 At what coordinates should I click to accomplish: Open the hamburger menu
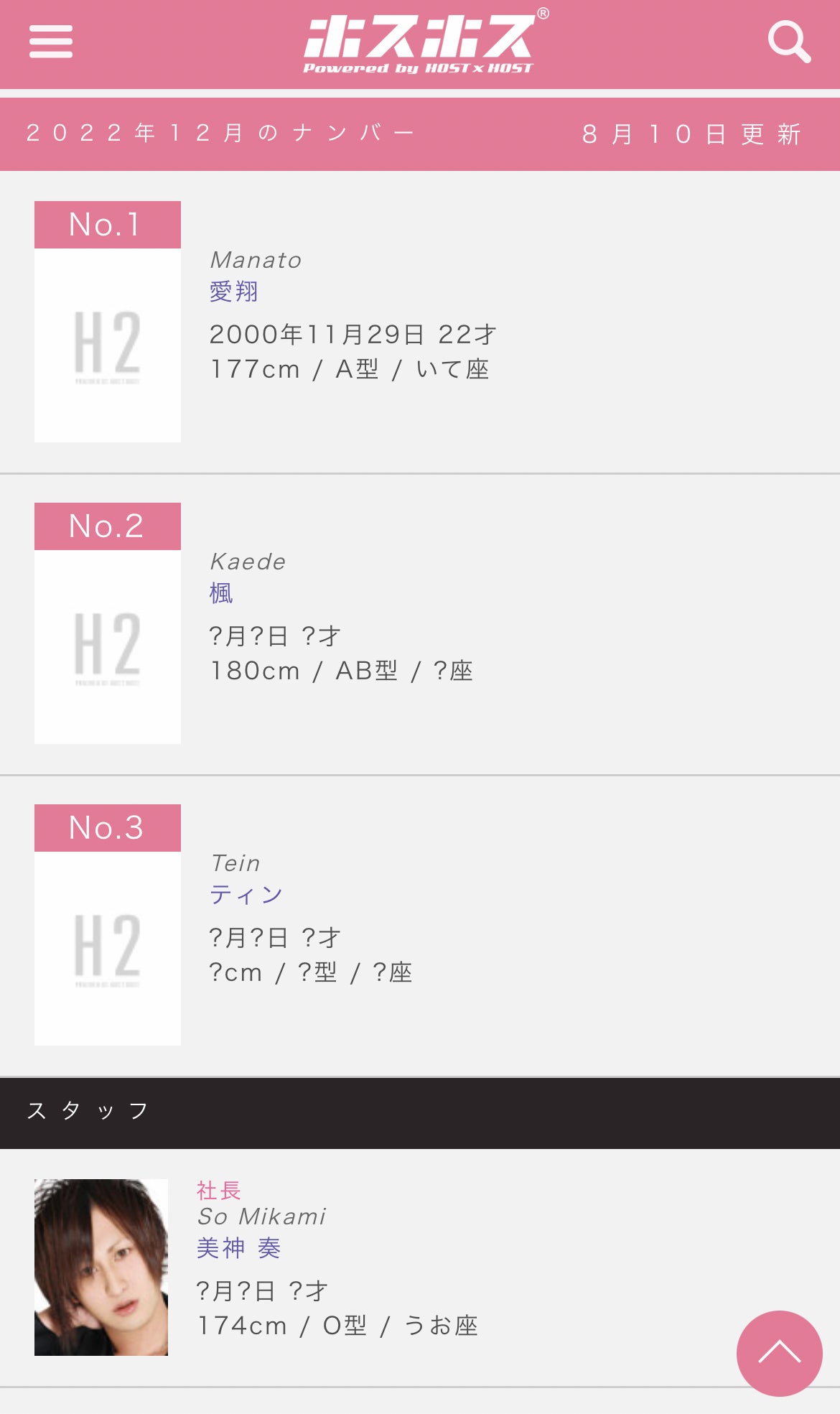click(51, 42)
